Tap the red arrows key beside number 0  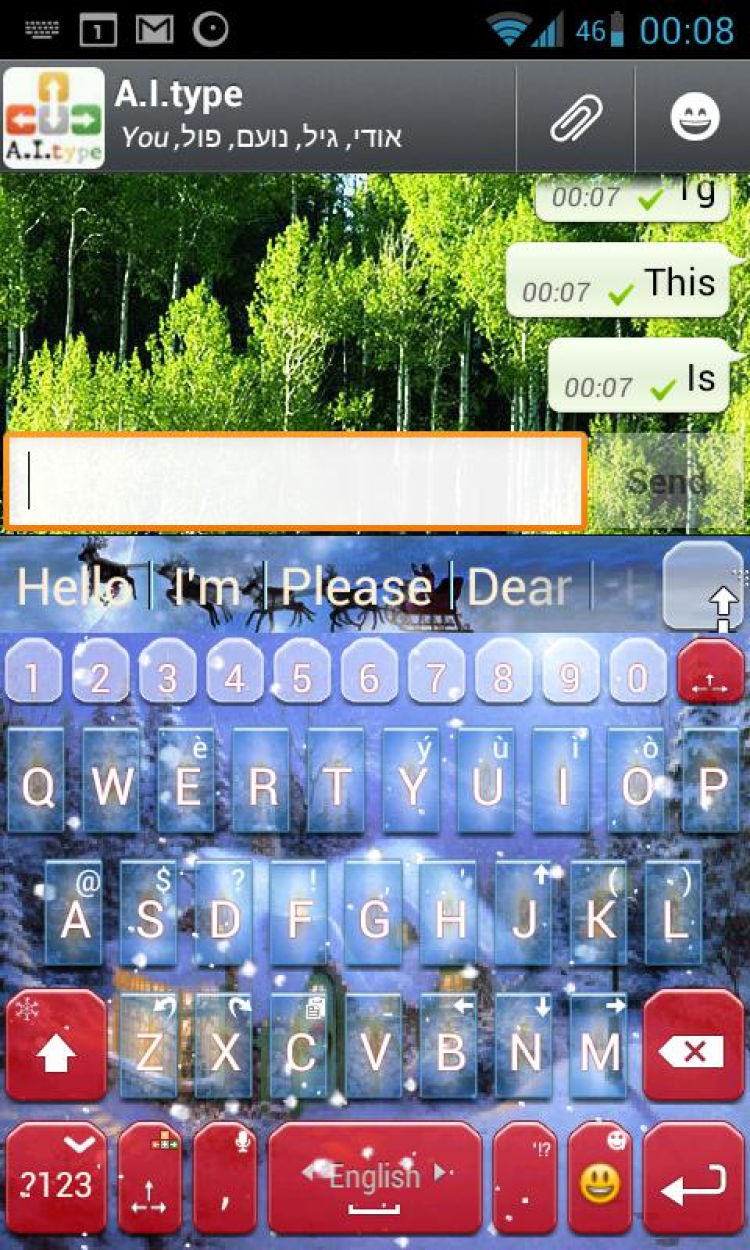[710, 673]
